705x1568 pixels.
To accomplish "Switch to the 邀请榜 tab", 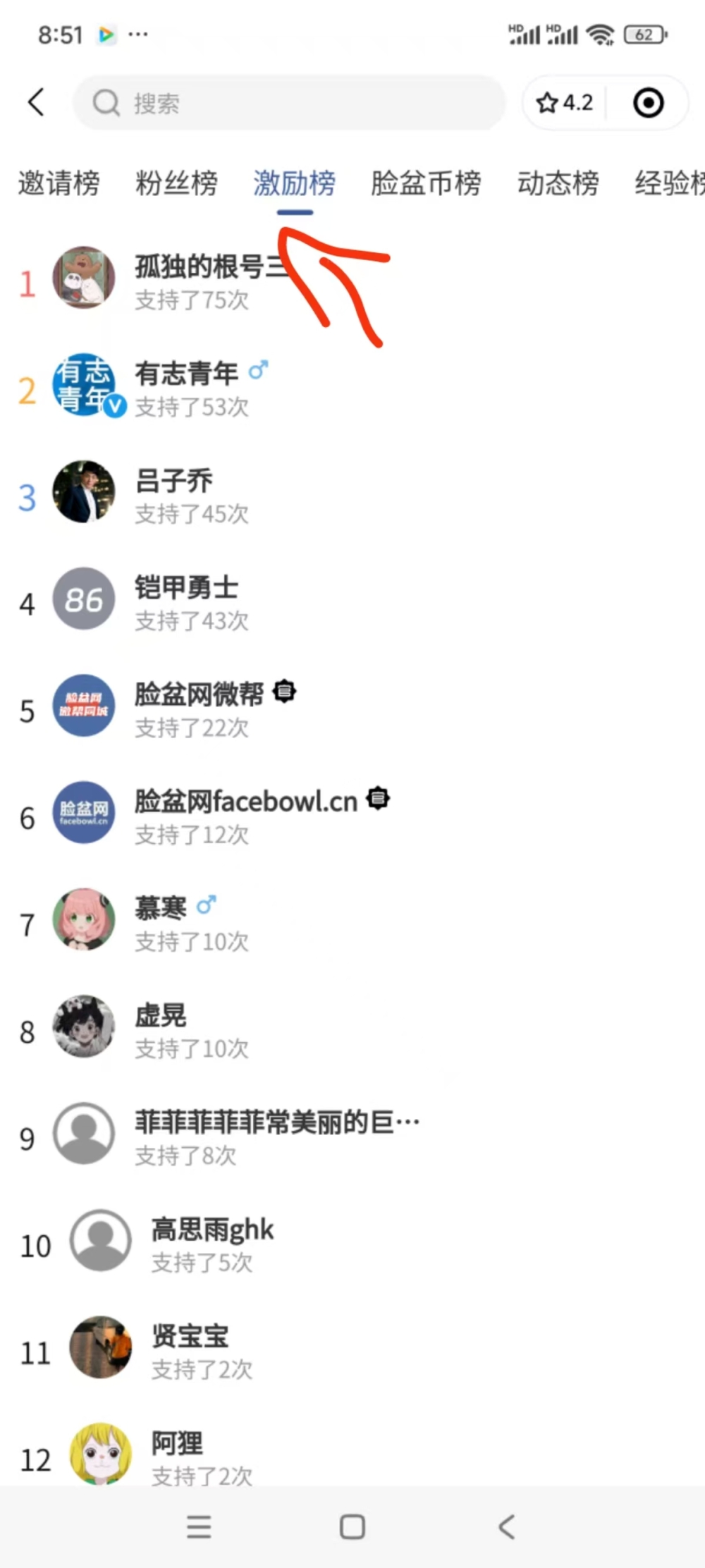I will point(59,183).
